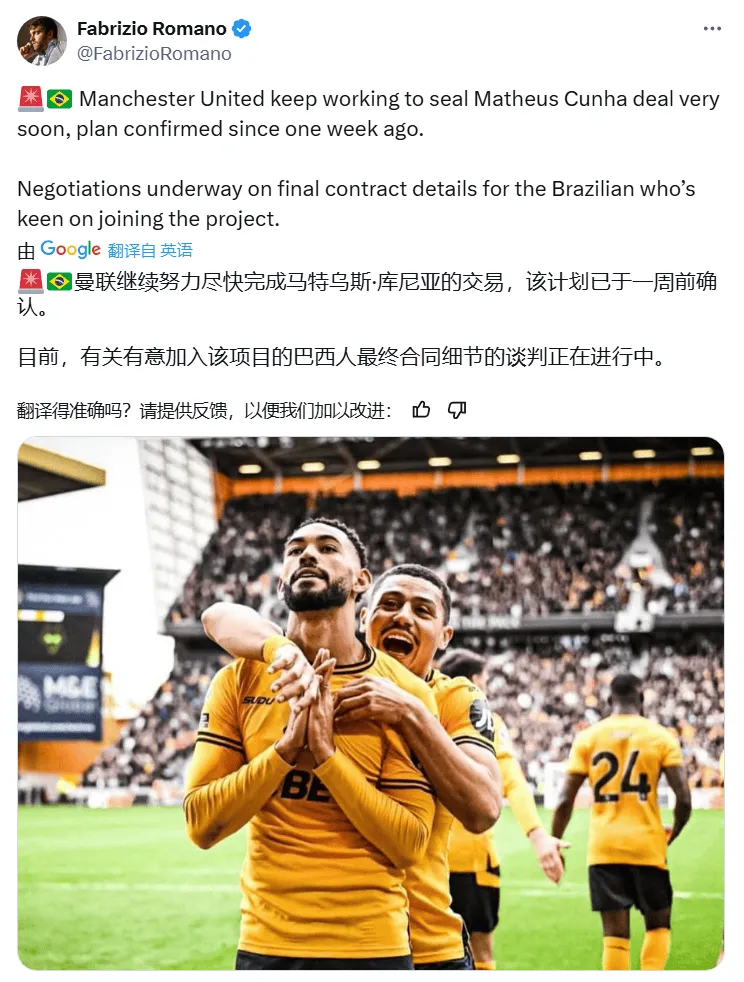The height and width of the screenshot is (982, 744).
Task: Open Fabrizio Romano's profile avatar
Action: point(42,41)
